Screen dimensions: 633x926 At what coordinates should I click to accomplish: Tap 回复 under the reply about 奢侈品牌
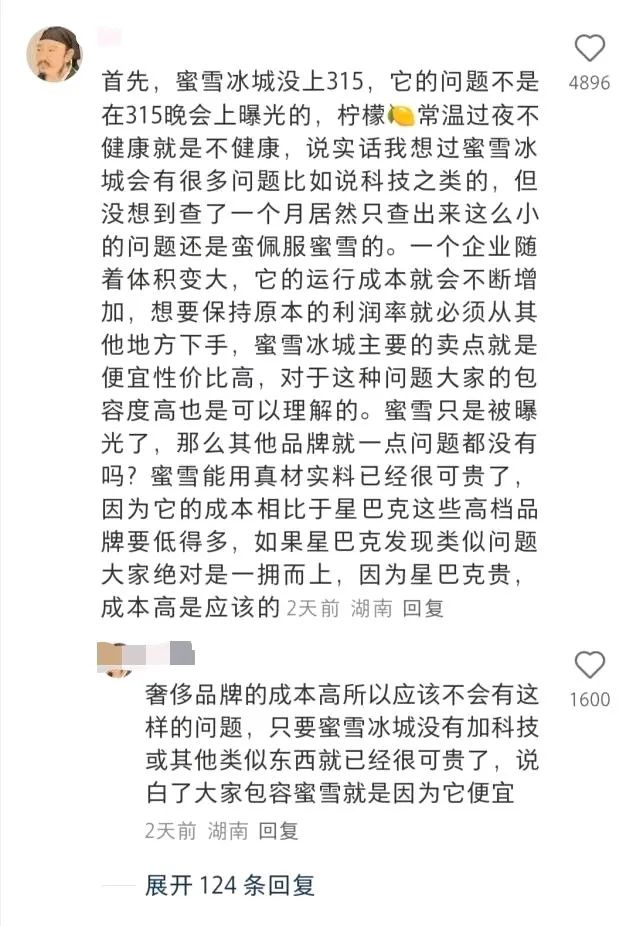click(x=278, y=831)
